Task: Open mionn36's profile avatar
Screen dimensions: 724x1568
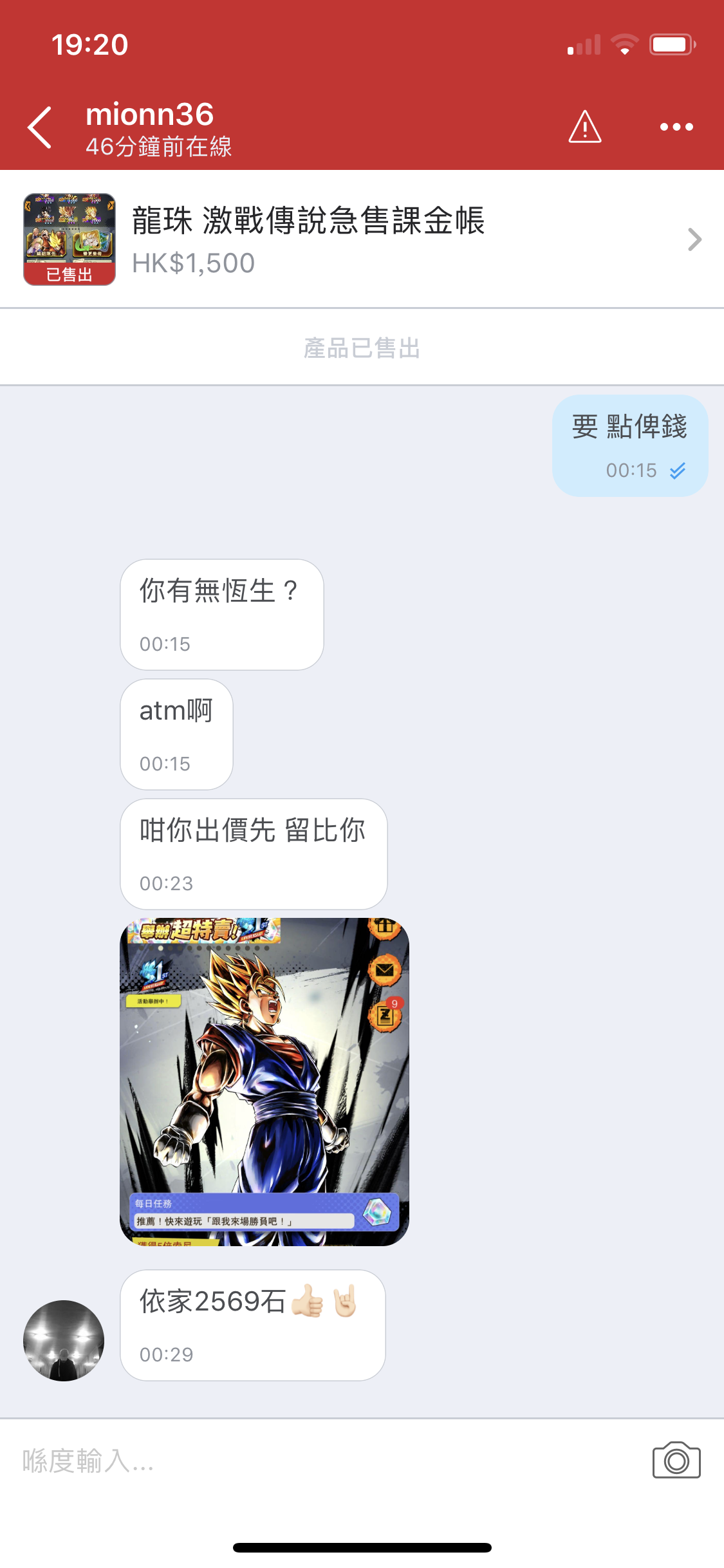Action: point(64,1341)
